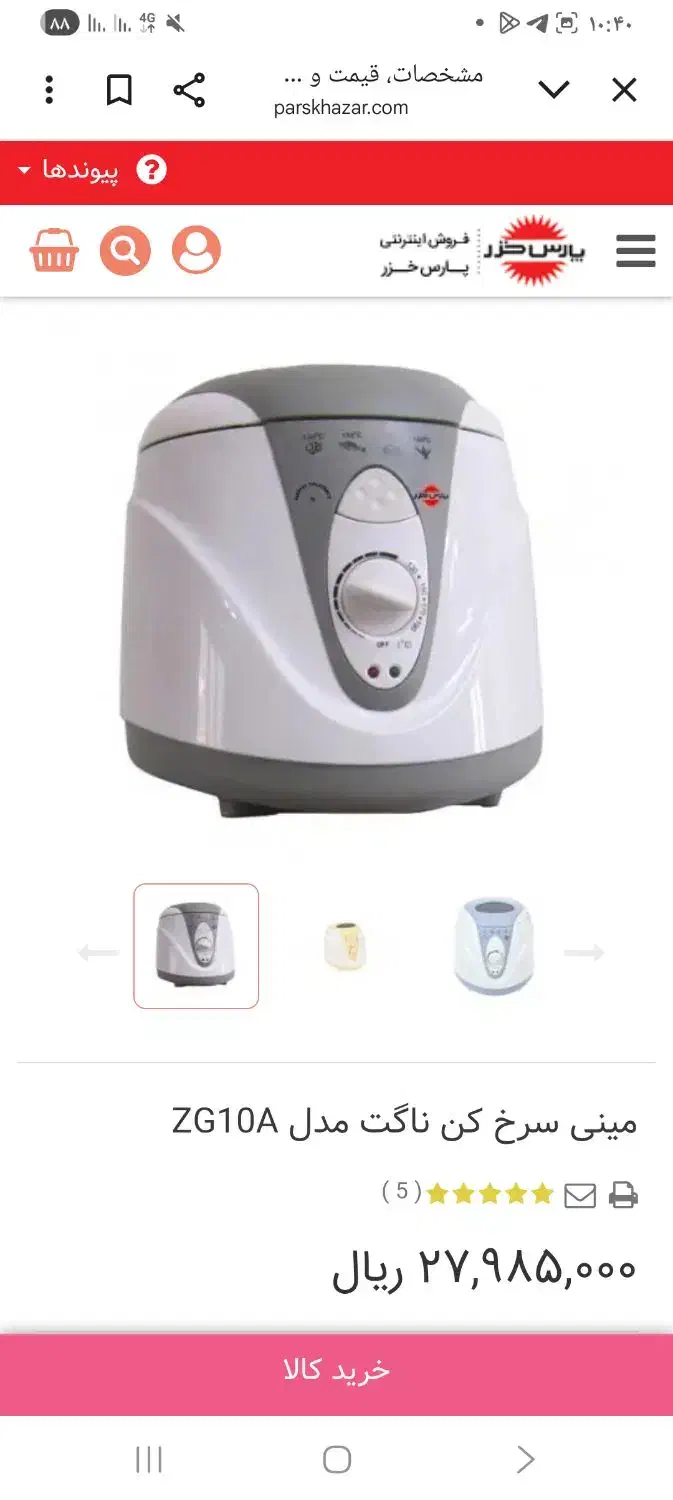Email this product to a friend
The width and height of the screenshot is (673, 1500).
580,1195
